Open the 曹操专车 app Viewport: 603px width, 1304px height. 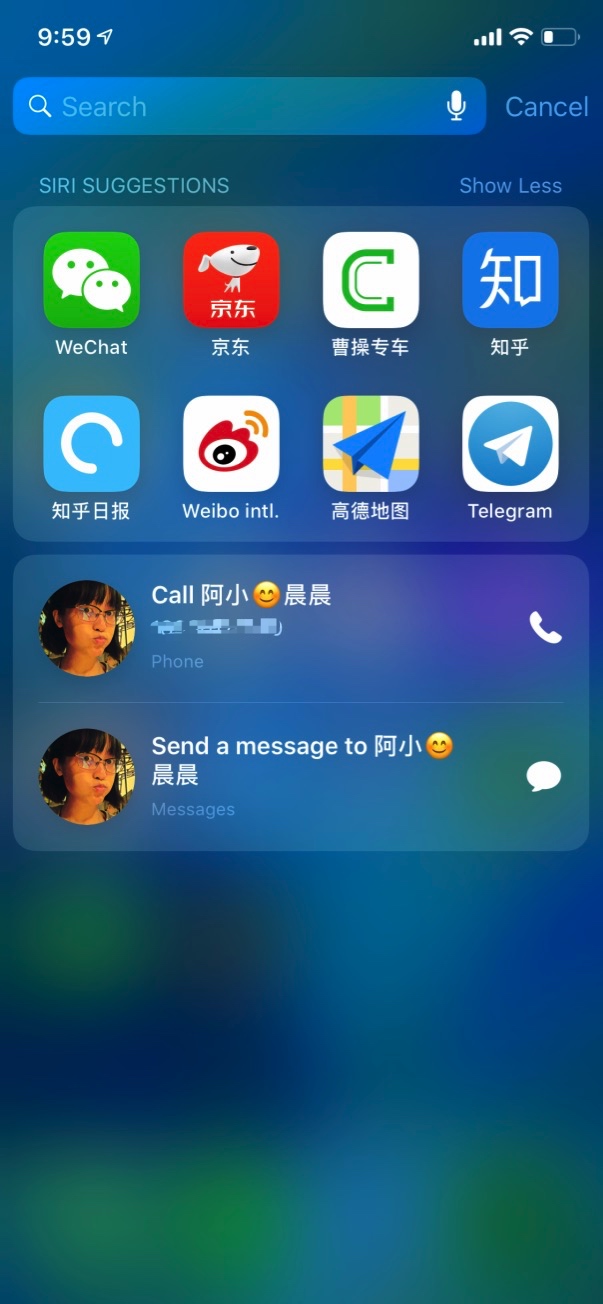pos(371,281)
